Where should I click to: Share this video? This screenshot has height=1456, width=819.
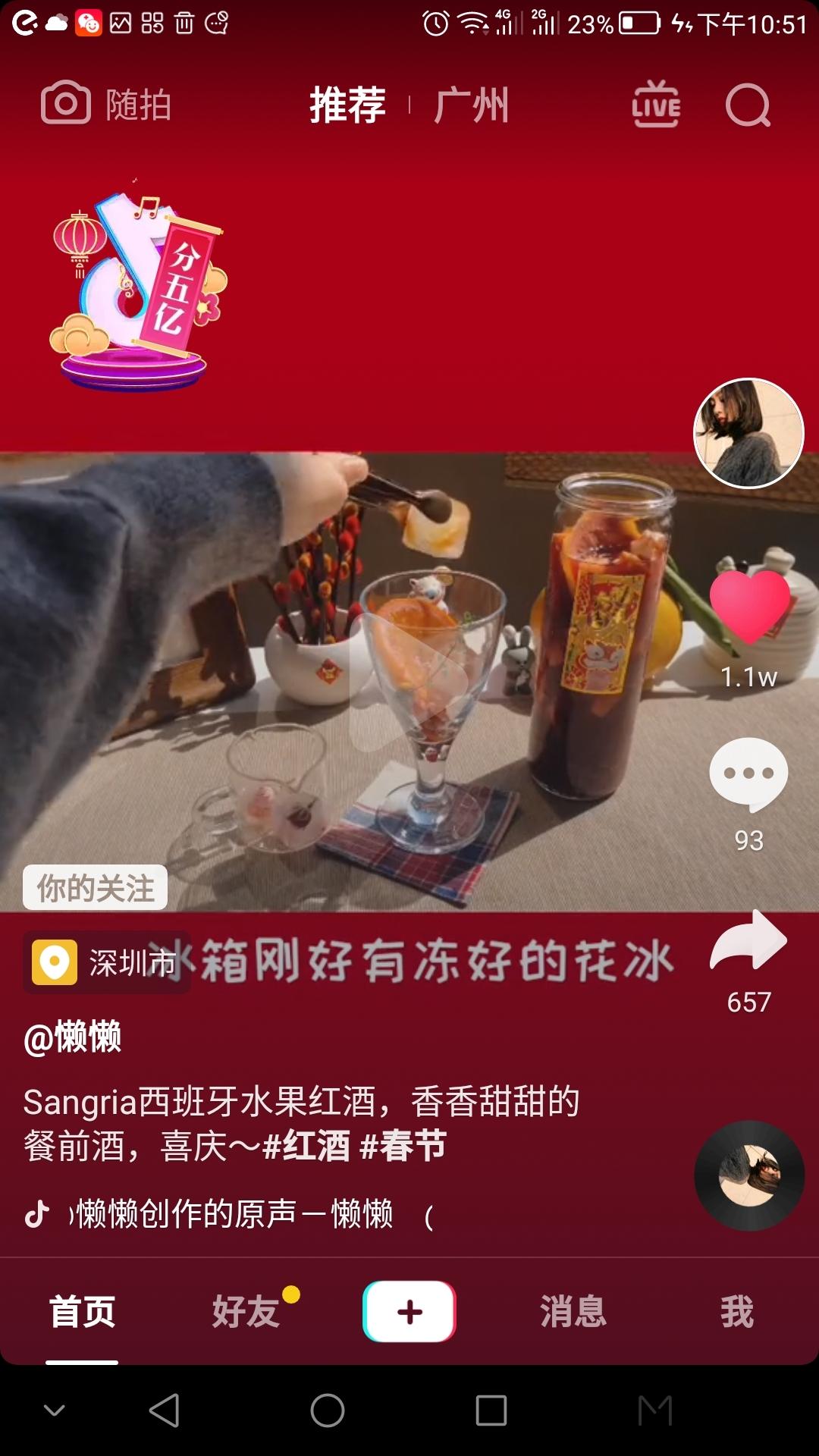click(x=748, y=942)
